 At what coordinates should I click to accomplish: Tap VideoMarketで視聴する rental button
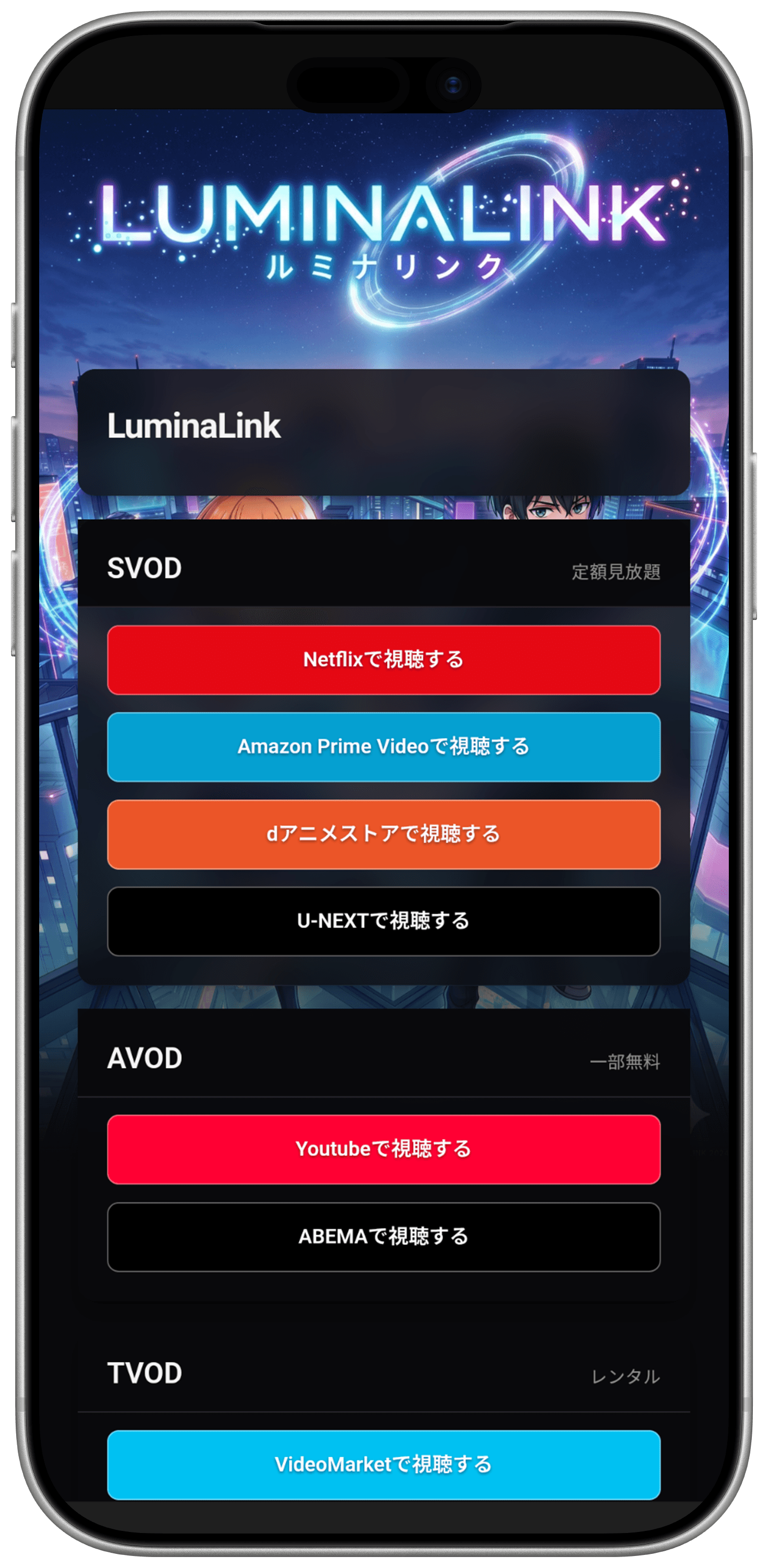tap(383, 1464)
